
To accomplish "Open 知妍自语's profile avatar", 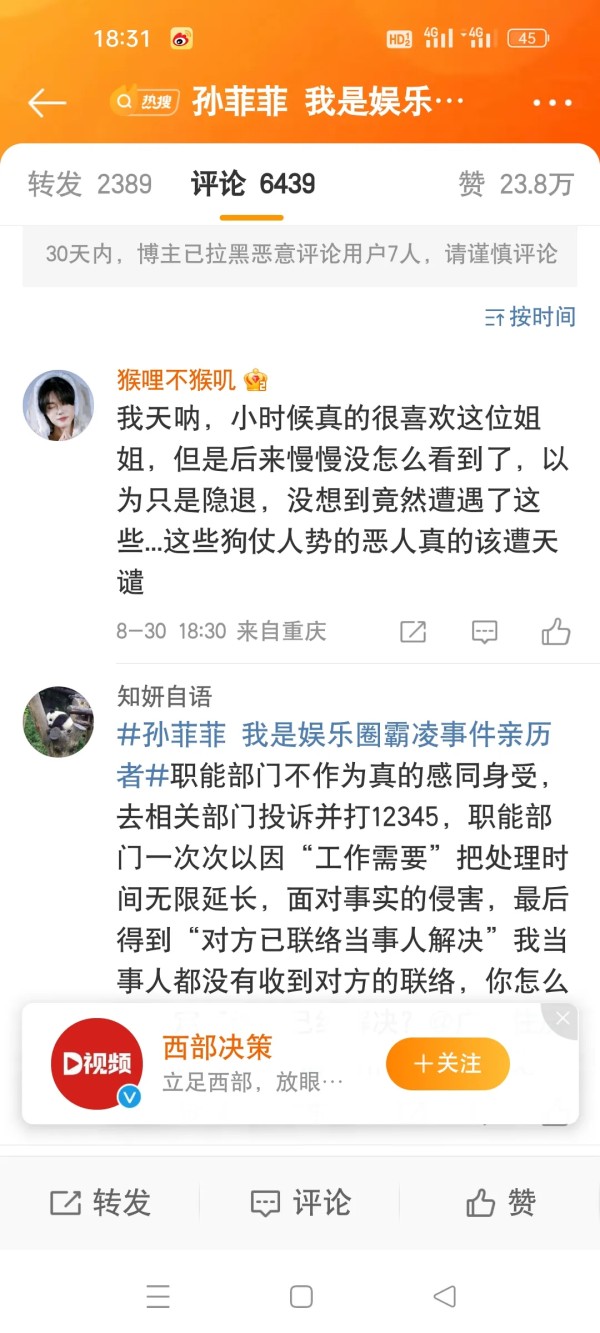I will [58, 721].
